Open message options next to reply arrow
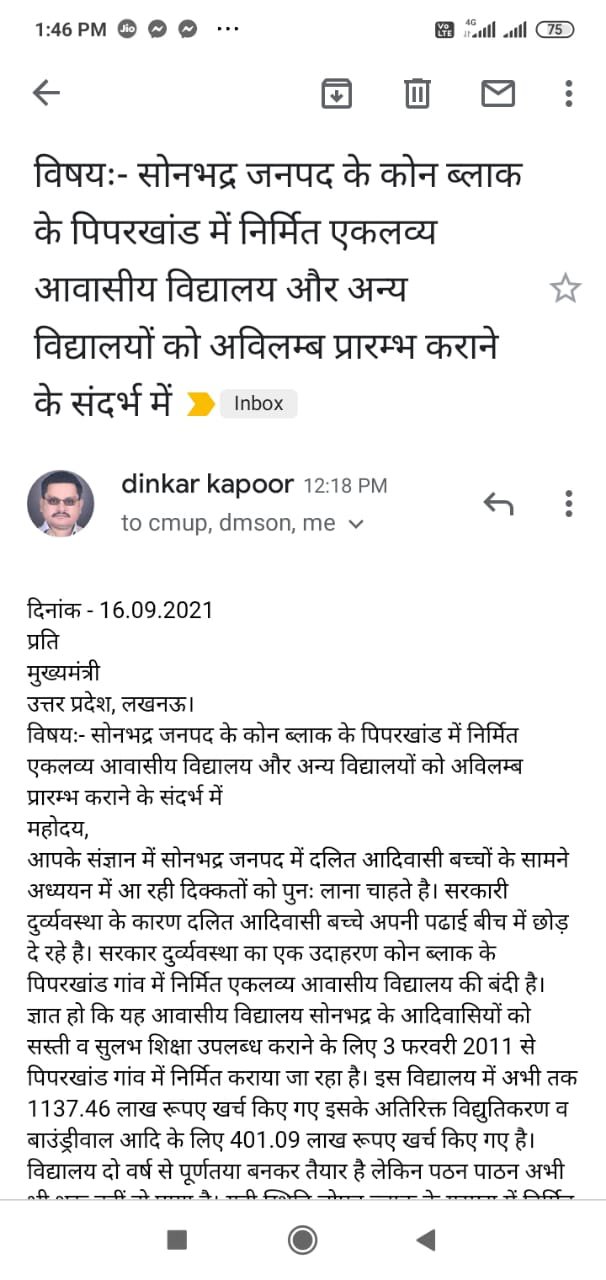606x1280 pixels. 568,503
